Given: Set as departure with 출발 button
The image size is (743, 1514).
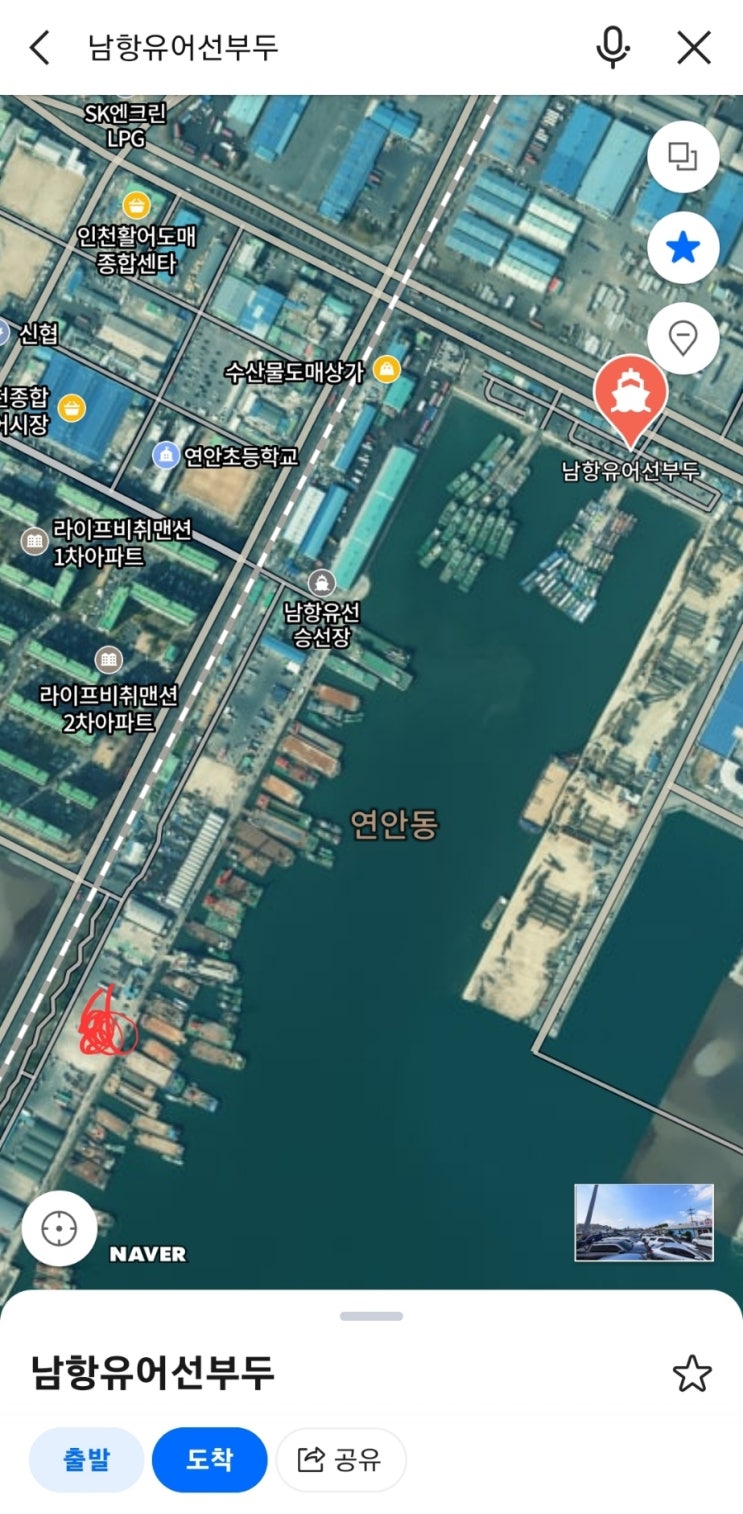Looking at the screenshot, I should pos(87,1459).
